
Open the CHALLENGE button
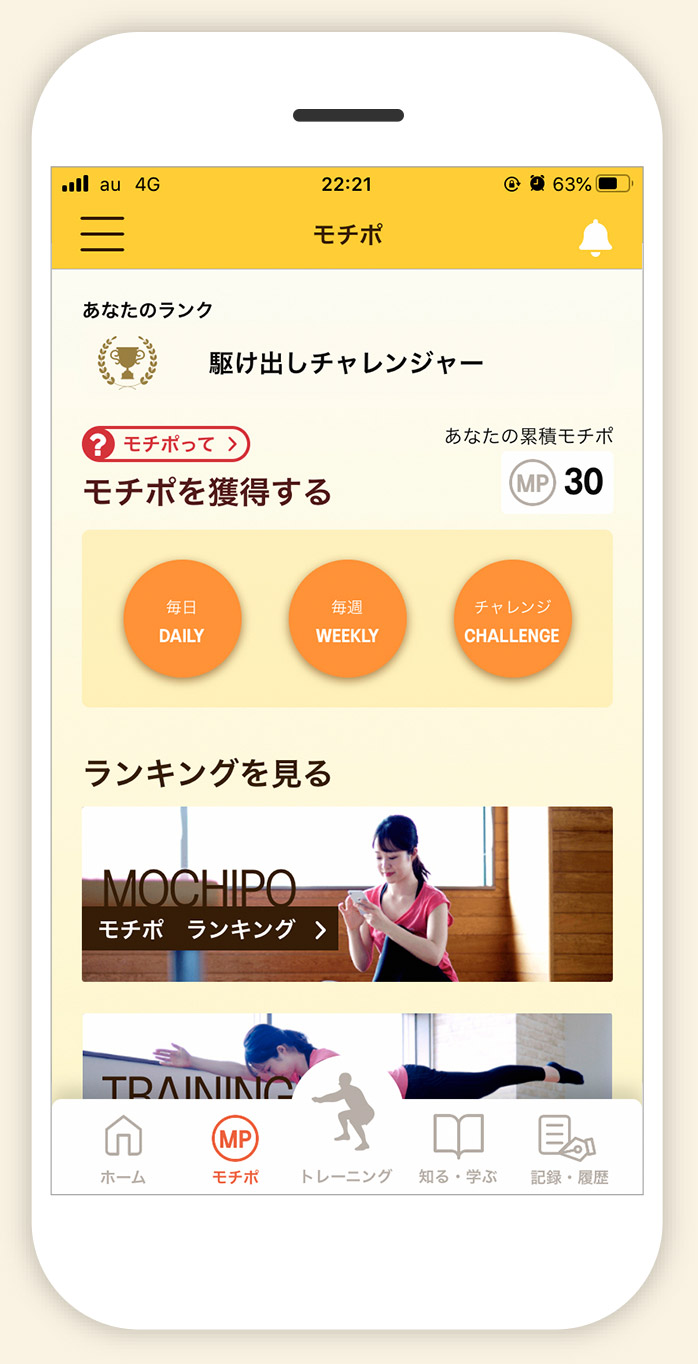click(512, 619)
